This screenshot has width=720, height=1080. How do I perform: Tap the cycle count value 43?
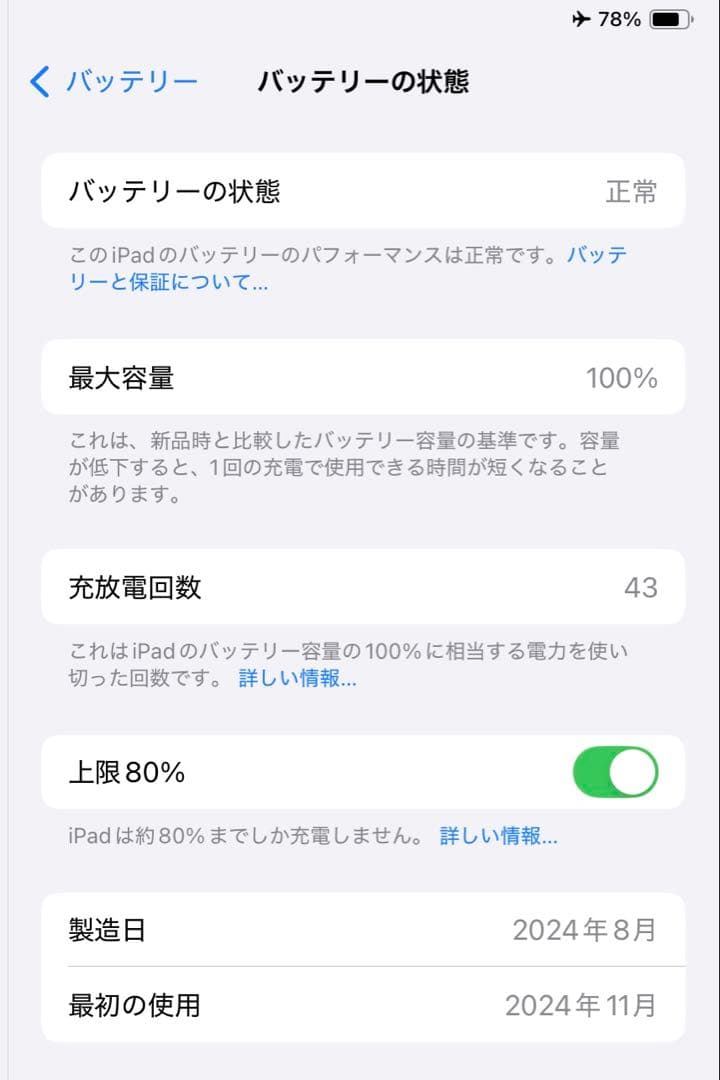[x=643, y=588]
